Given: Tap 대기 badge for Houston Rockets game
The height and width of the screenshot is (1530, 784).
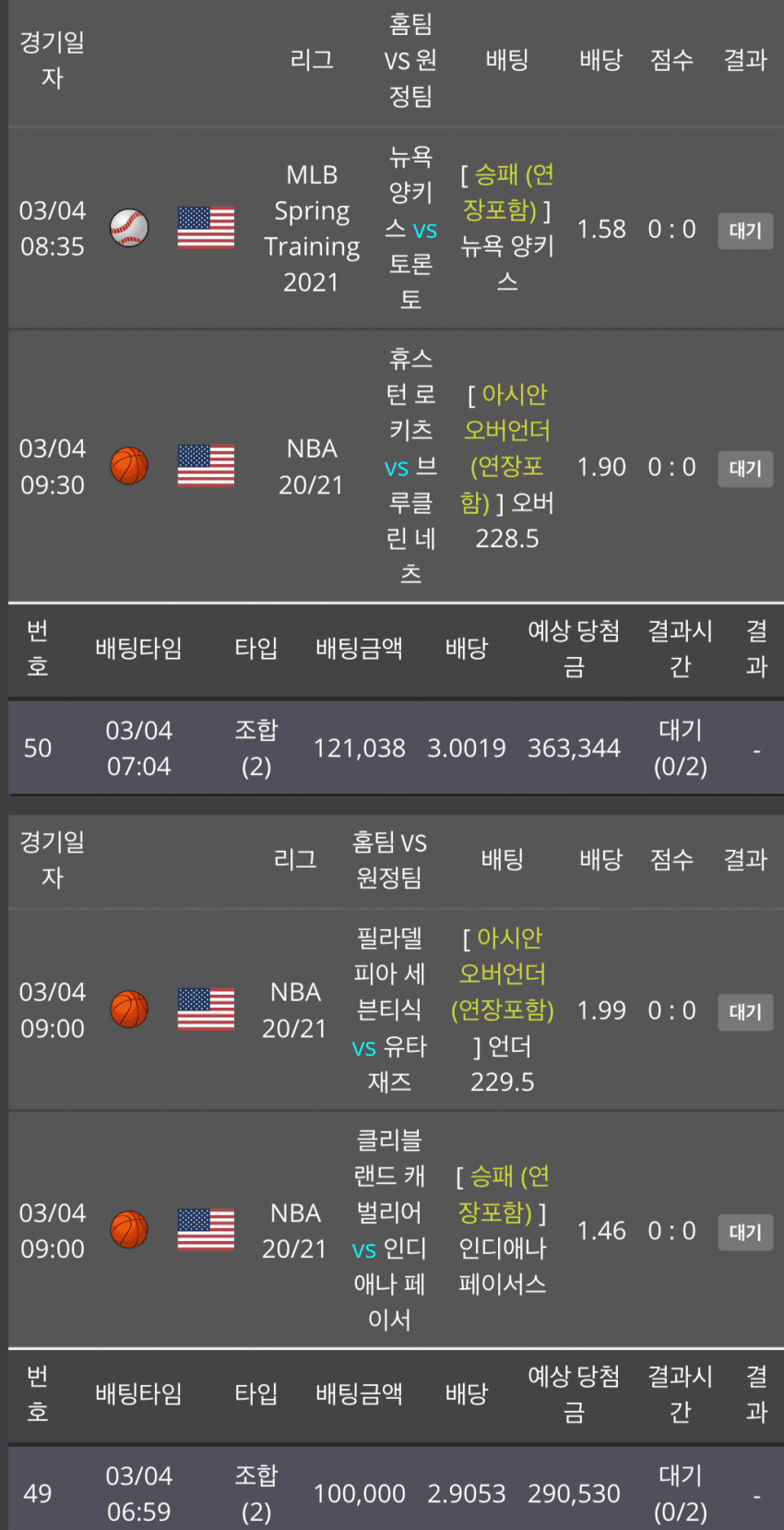Looking at the screenshot, I should [744, 469].
